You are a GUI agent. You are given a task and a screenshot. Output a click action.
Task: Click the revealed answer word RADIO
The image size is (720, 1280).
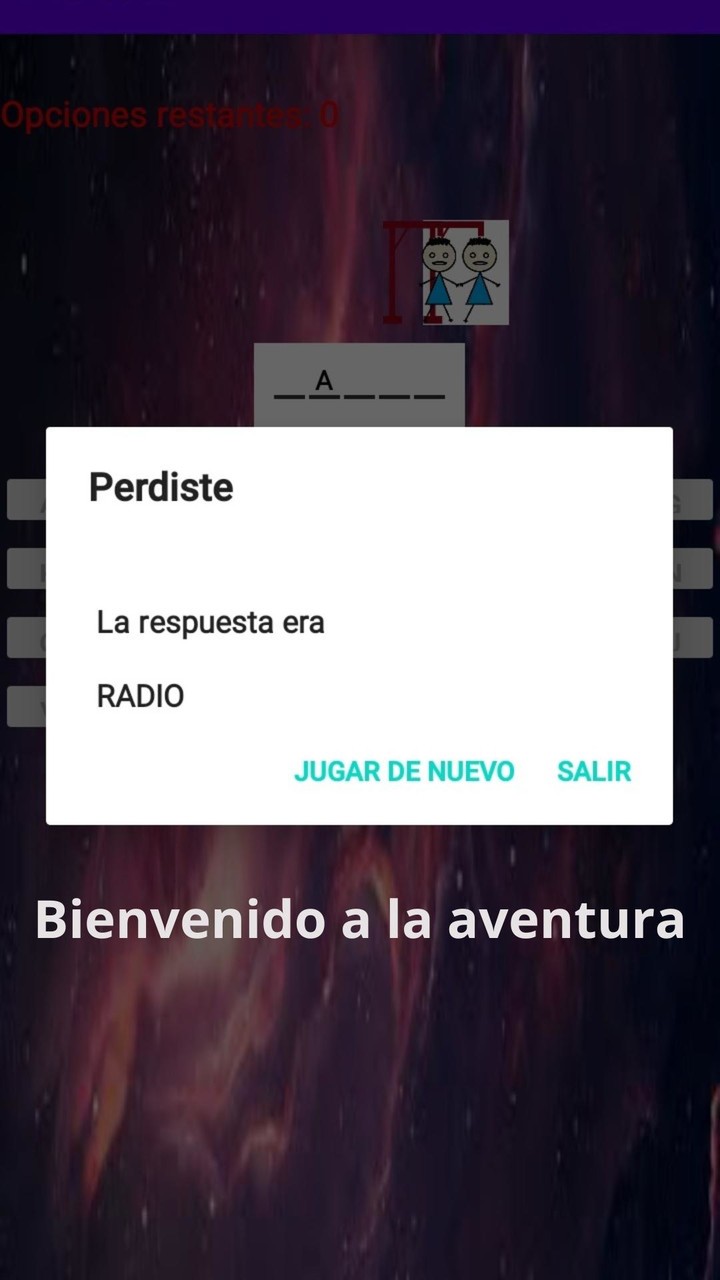(x=140, y=695)
